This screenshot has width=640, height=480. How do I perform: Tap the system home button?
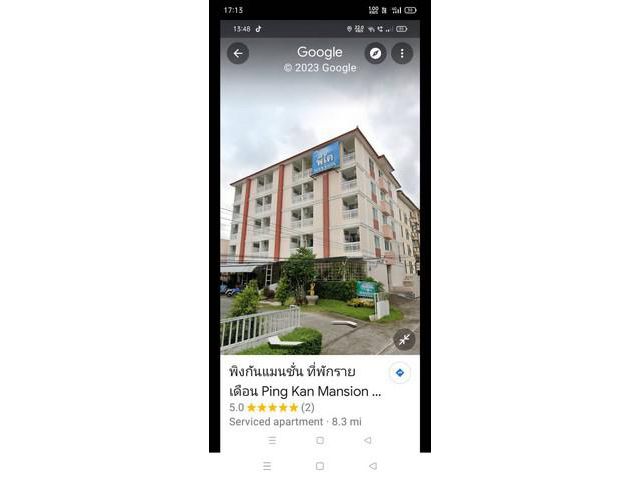pyautogui.click(x=320, y=466)
